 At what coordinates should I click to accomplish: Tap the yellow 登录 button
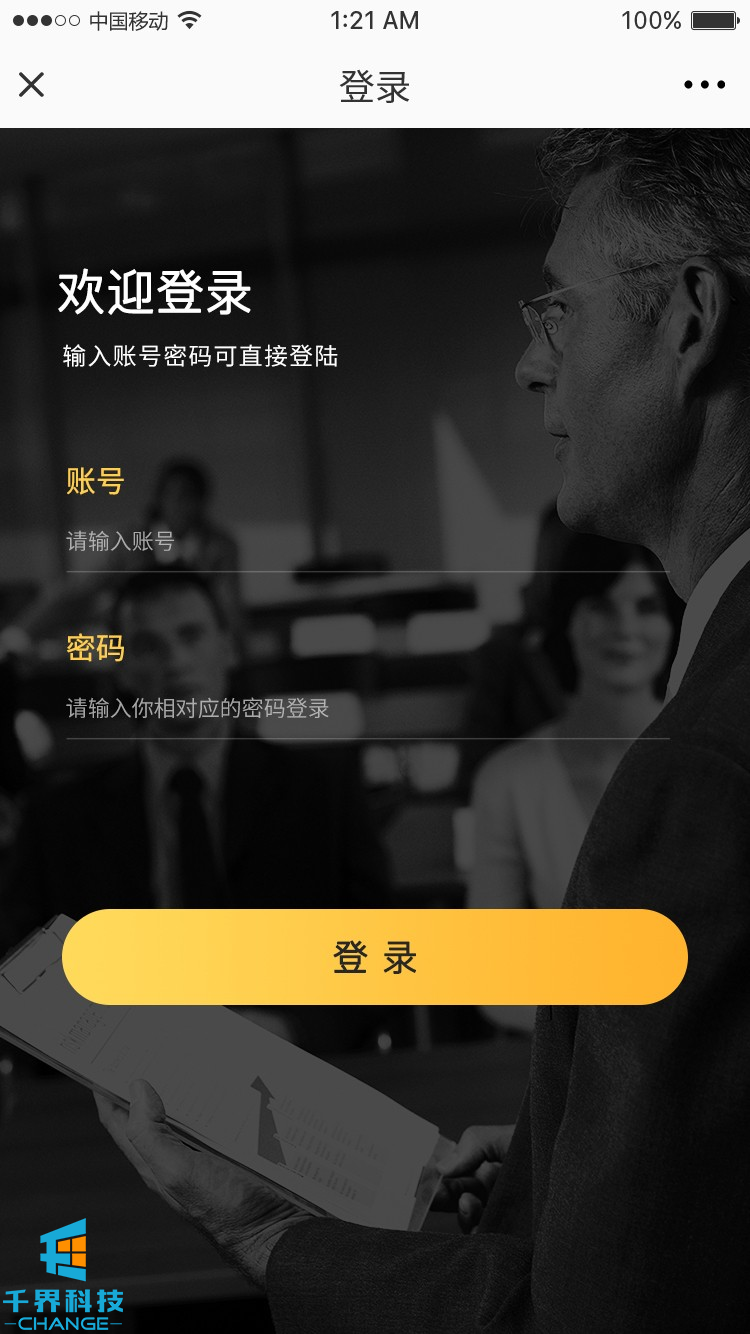[375, 957]
